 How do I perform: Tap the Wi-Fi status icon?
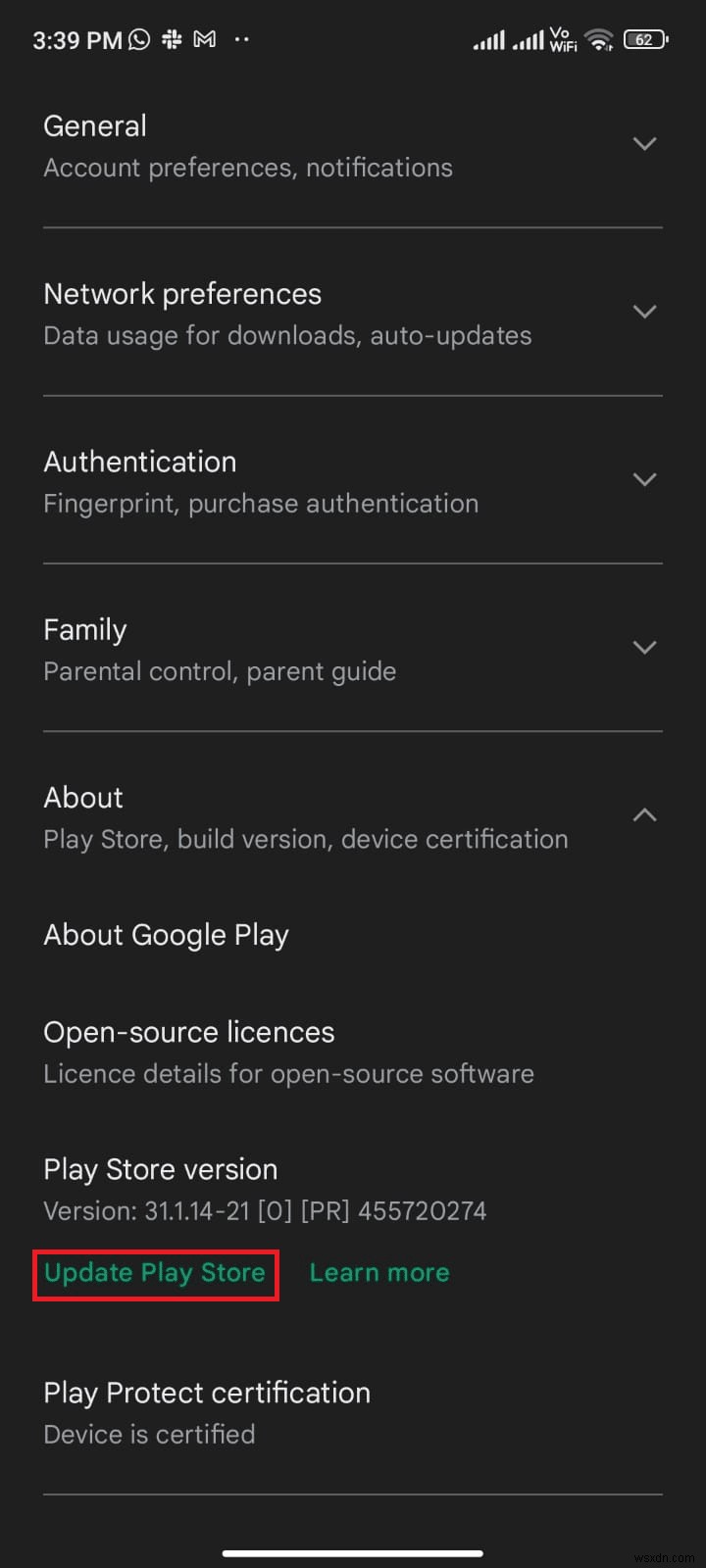tap(599, 39)
